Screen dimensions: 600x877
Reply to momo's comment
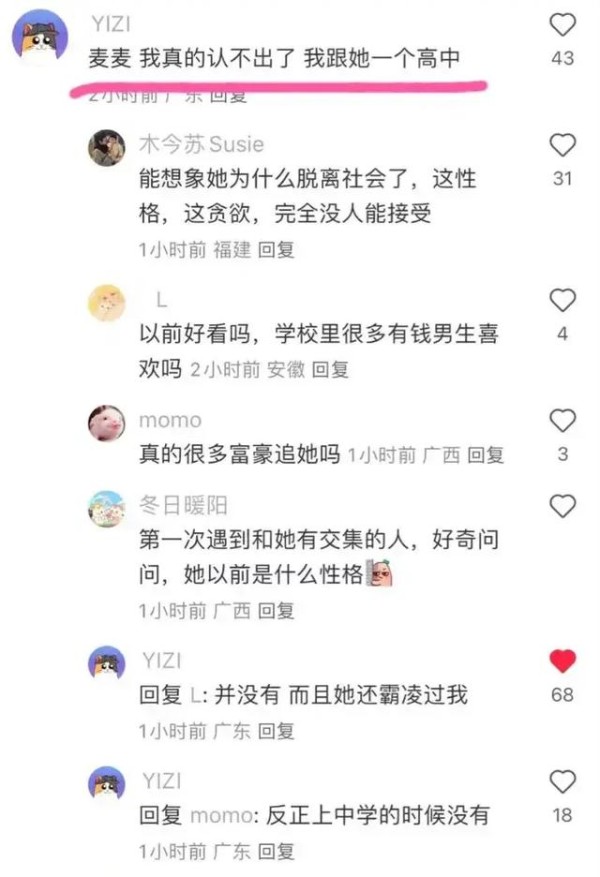[x=486, y=455]
